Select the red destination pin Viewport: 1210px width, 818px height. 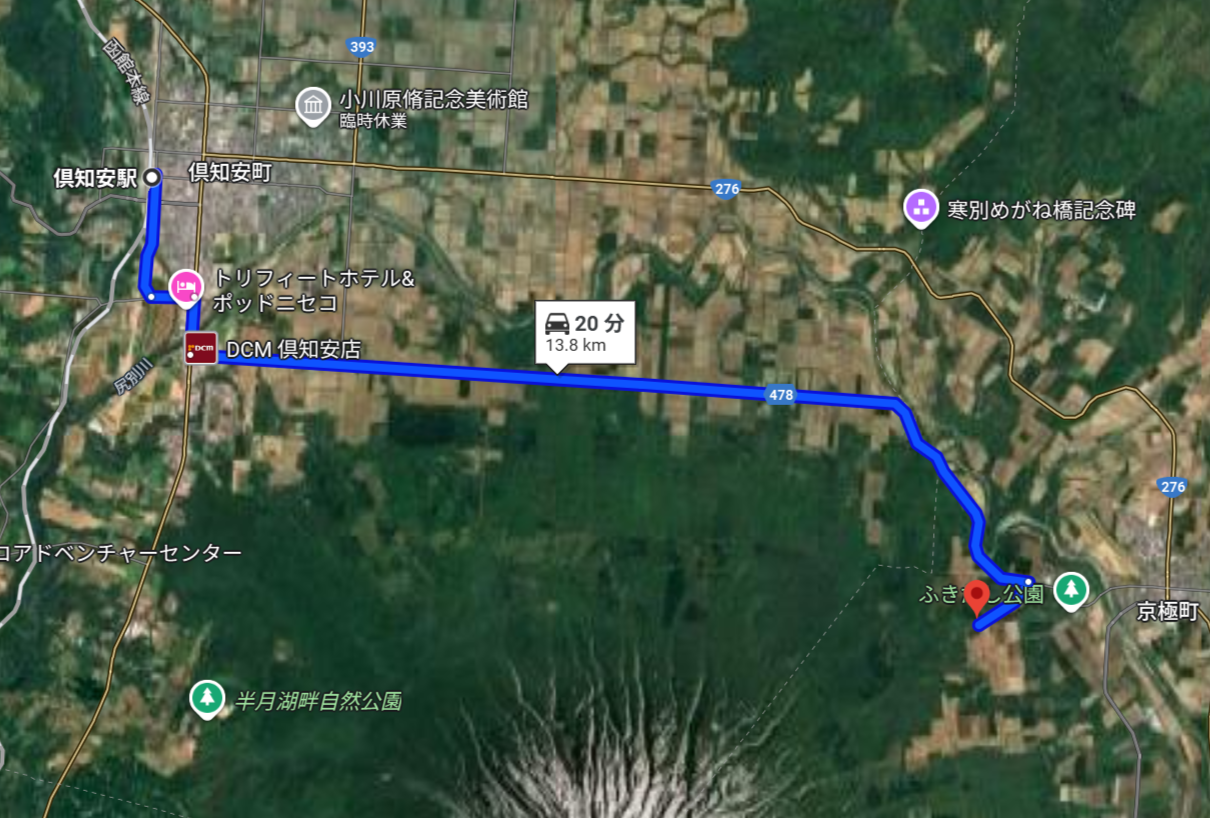click(978, 592)
